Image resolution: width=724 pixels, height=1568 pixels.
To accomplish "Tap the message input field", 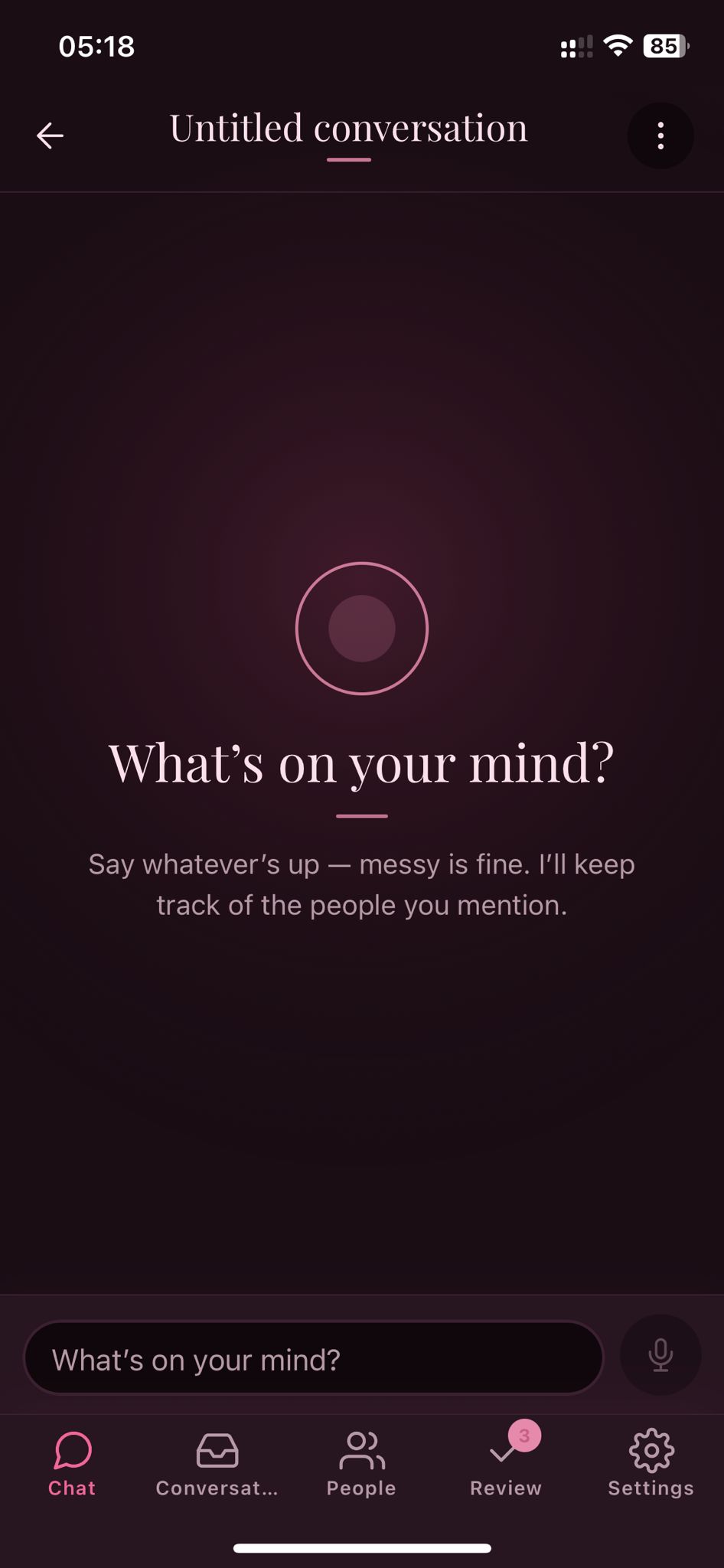I will (312, 1358).
